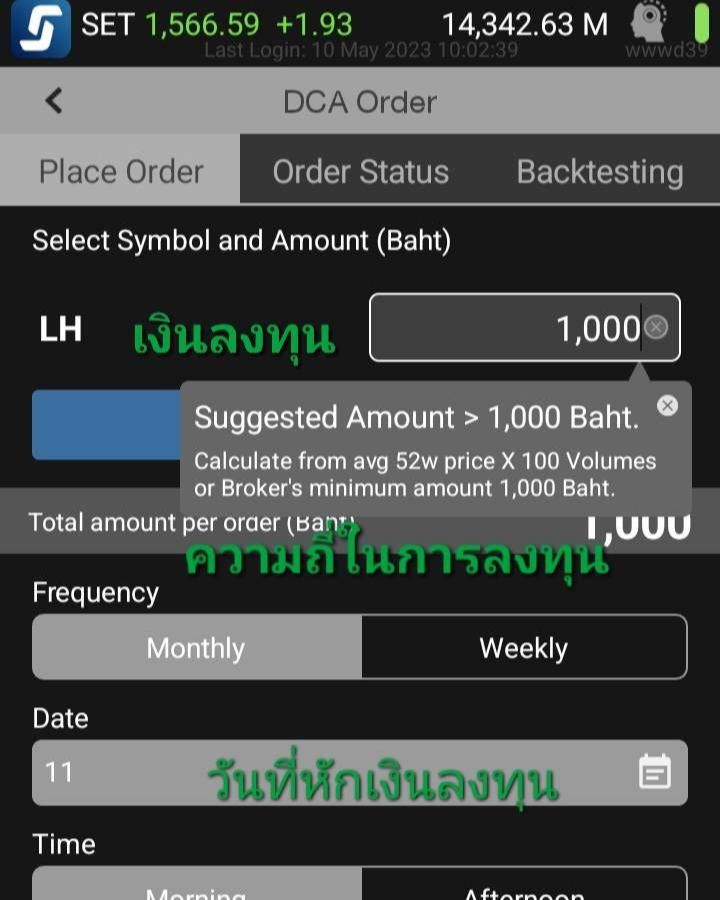Open the Backtesting tab
720x900 pixels.
tap(599, 171)
